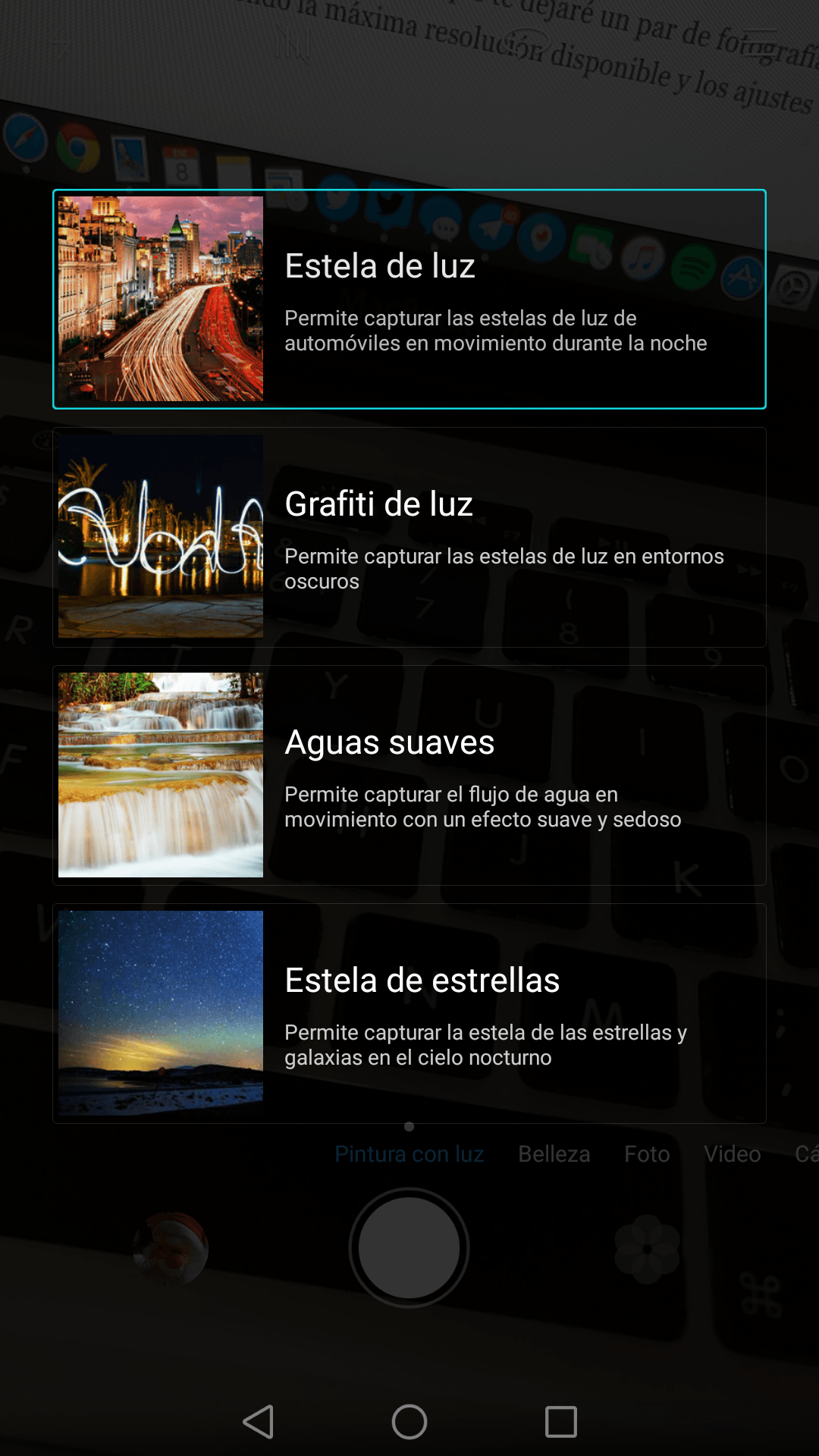Open the Foto mode

(x=647, y=1153)
